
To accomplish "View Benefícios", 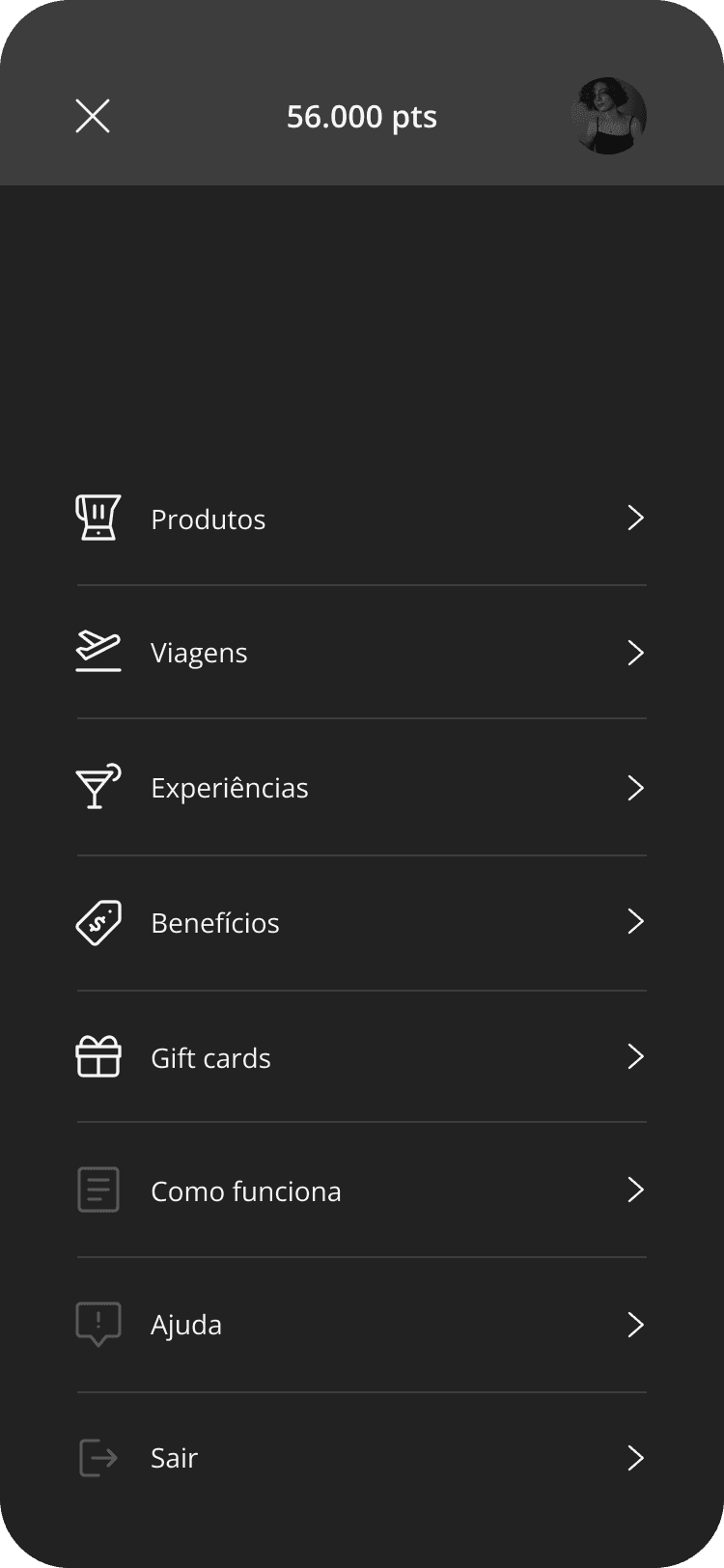I will tap(215, 923).
